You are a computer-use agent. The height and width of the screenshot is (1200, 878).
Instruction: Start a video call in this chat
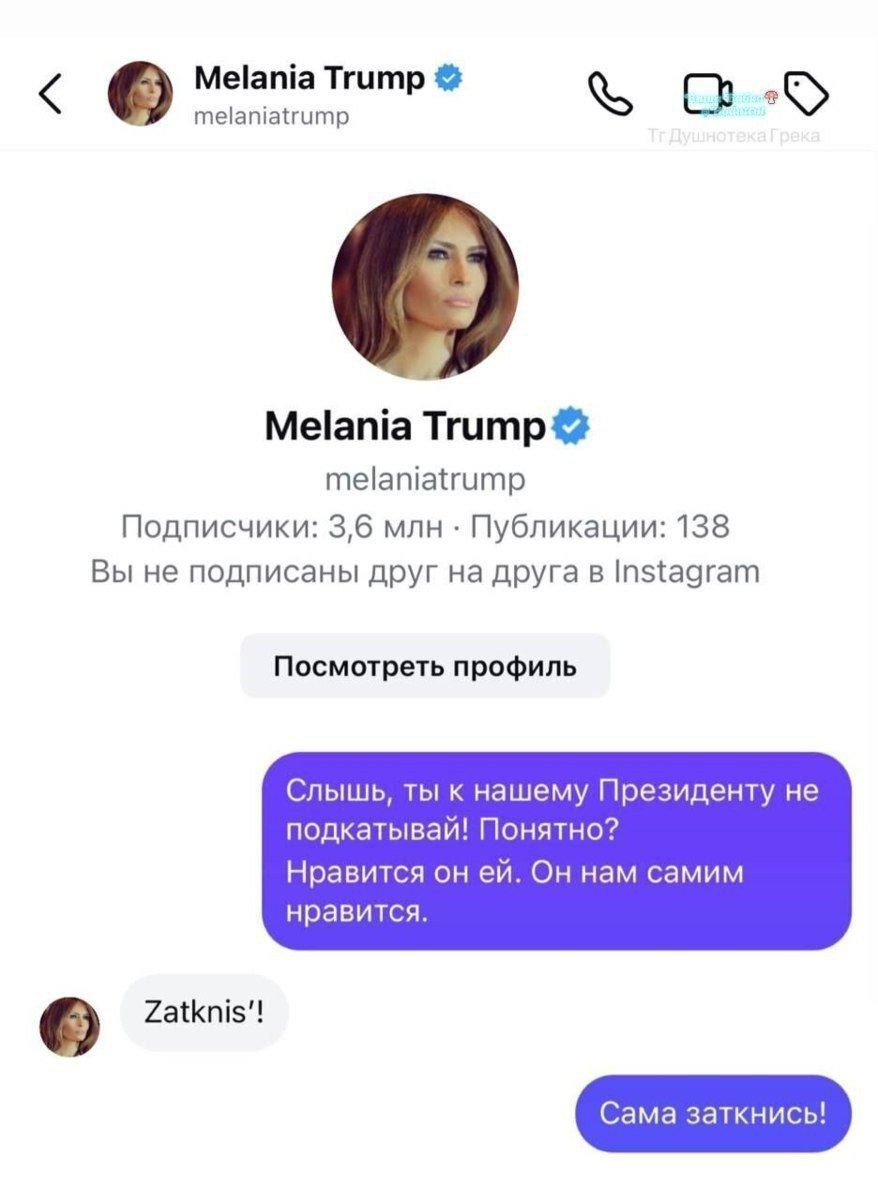708,95
